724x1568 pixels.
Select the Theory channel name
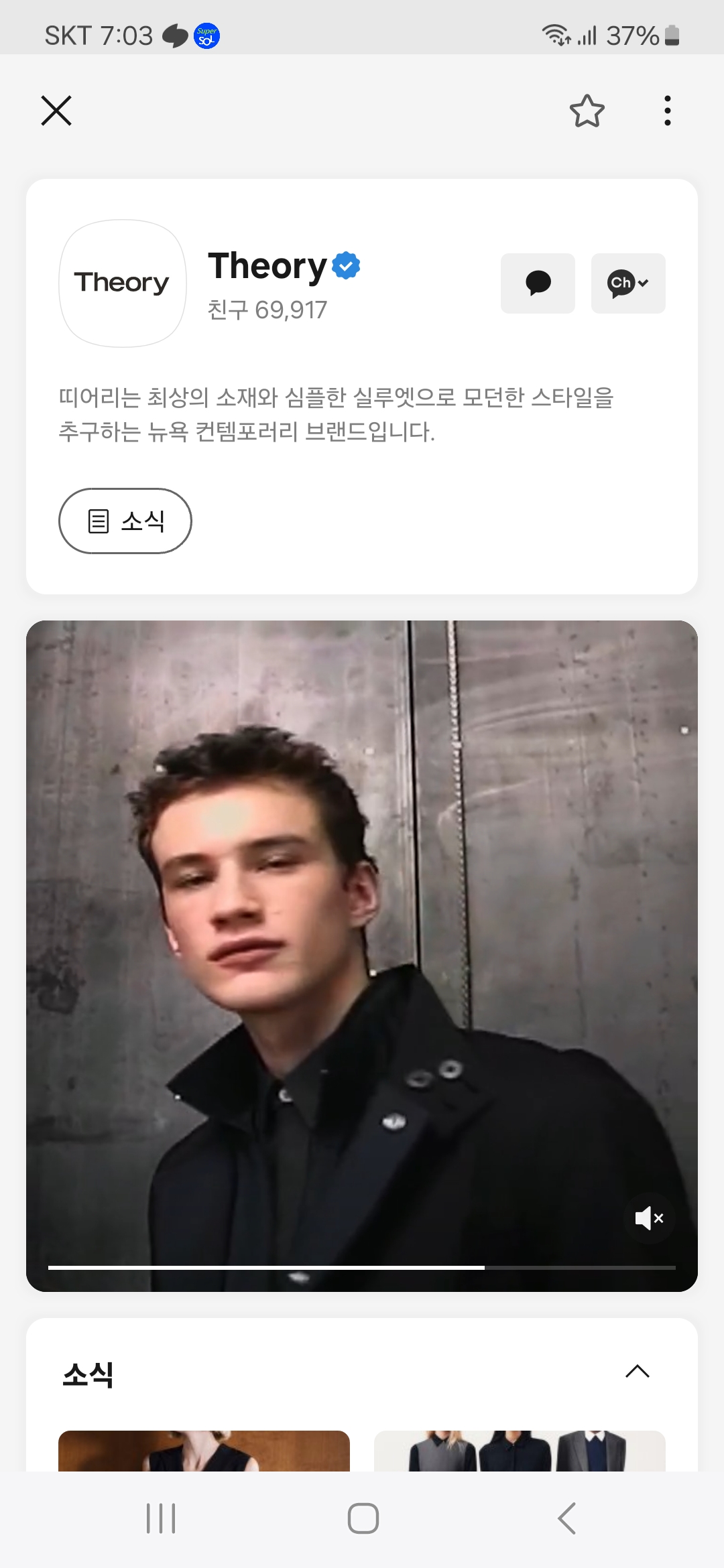click(x=267, y=265)
